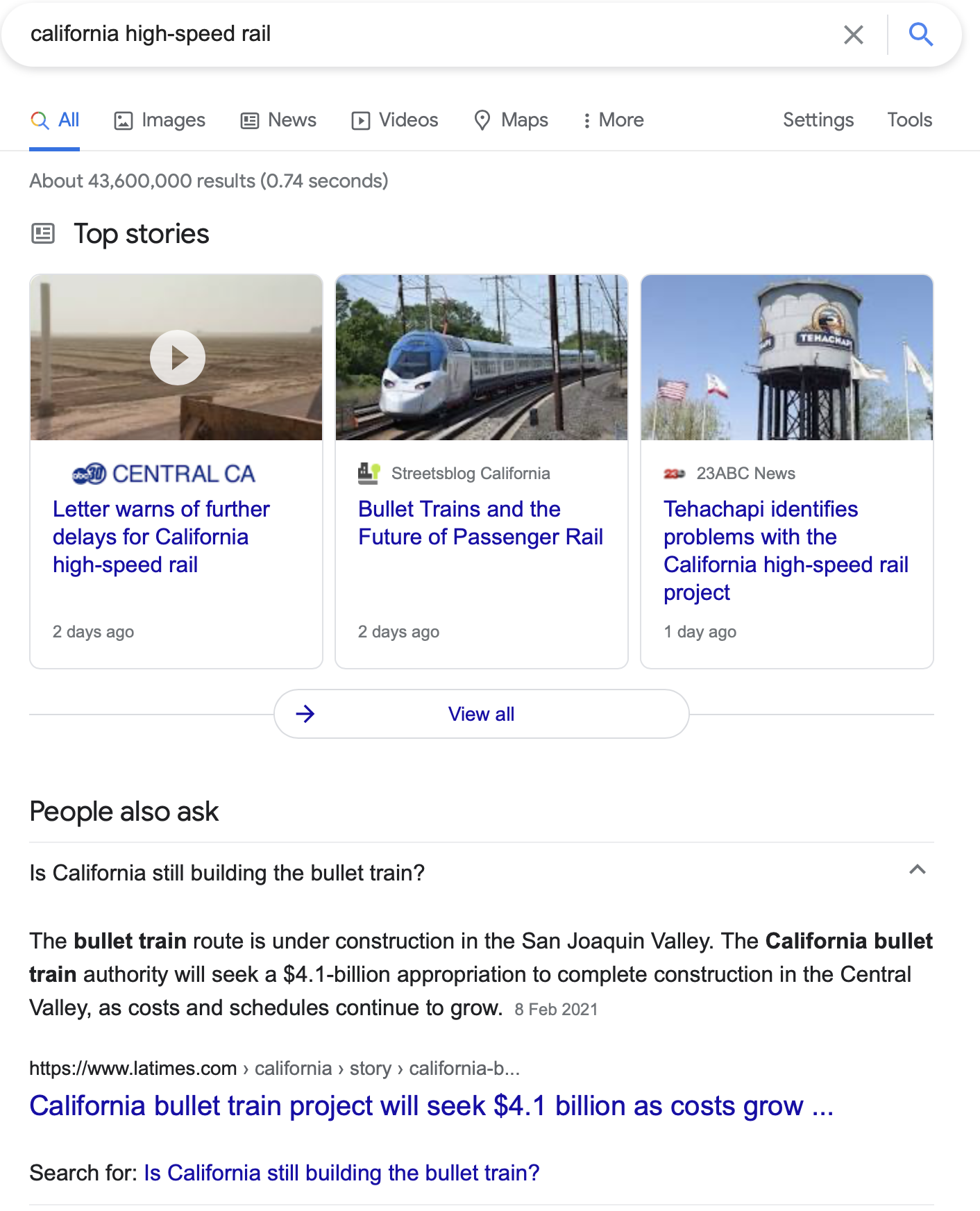
Task: Open the More options menu
Action: tap(613, 120)
